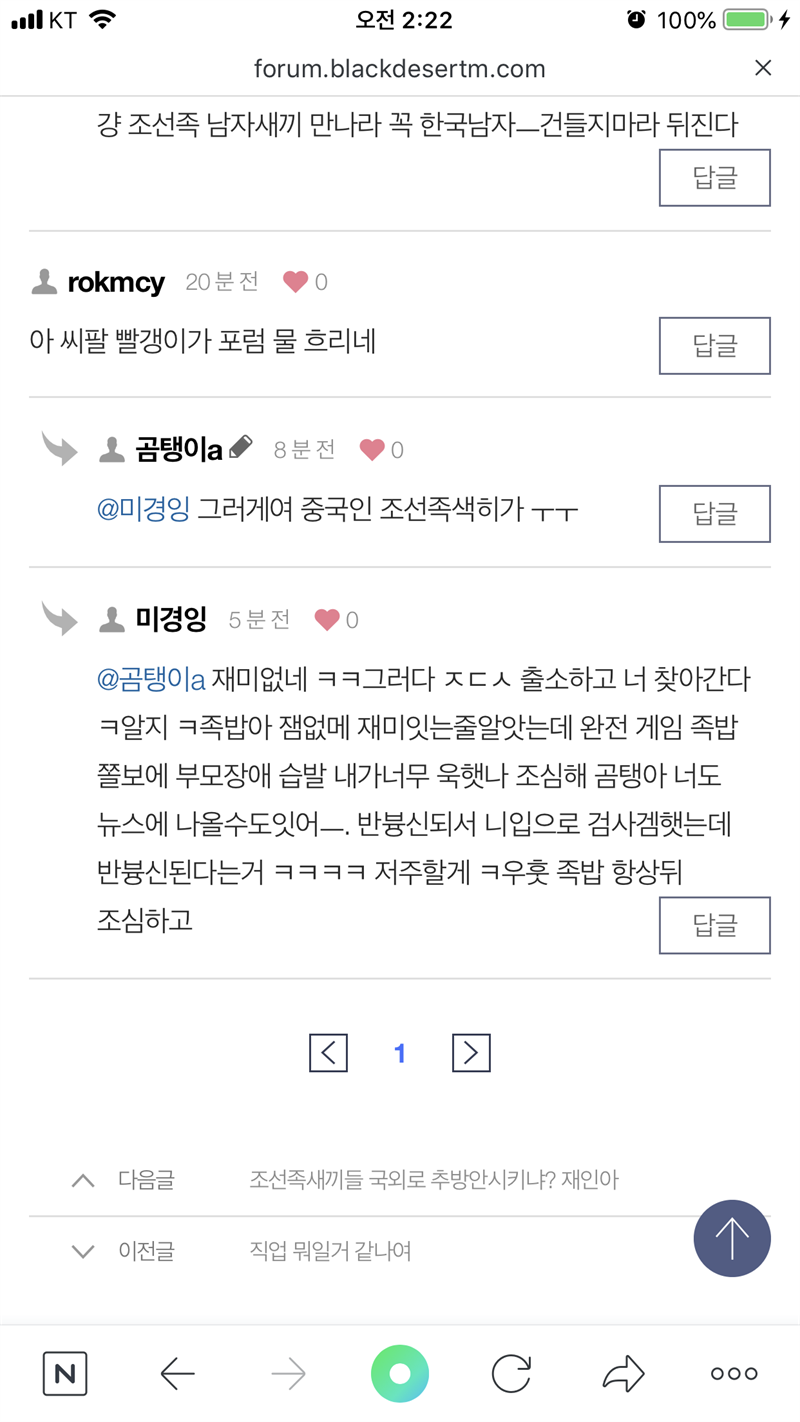800x1422 pixels.
Task: Tap the green circle browser button
Action: click(x=400, y=1374)
